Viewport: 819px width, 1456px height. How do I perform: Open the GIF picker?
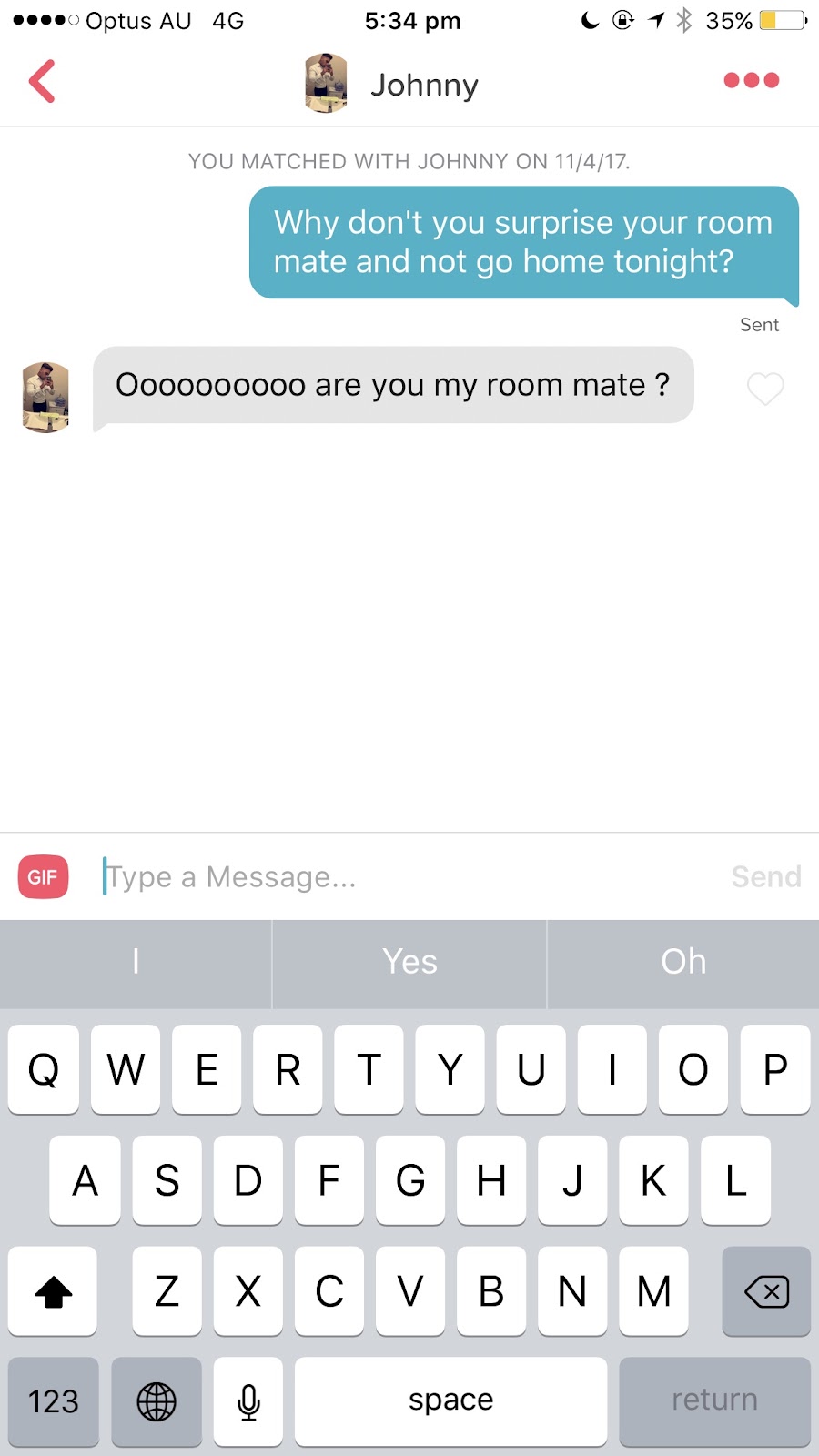(x=43, y=877)
